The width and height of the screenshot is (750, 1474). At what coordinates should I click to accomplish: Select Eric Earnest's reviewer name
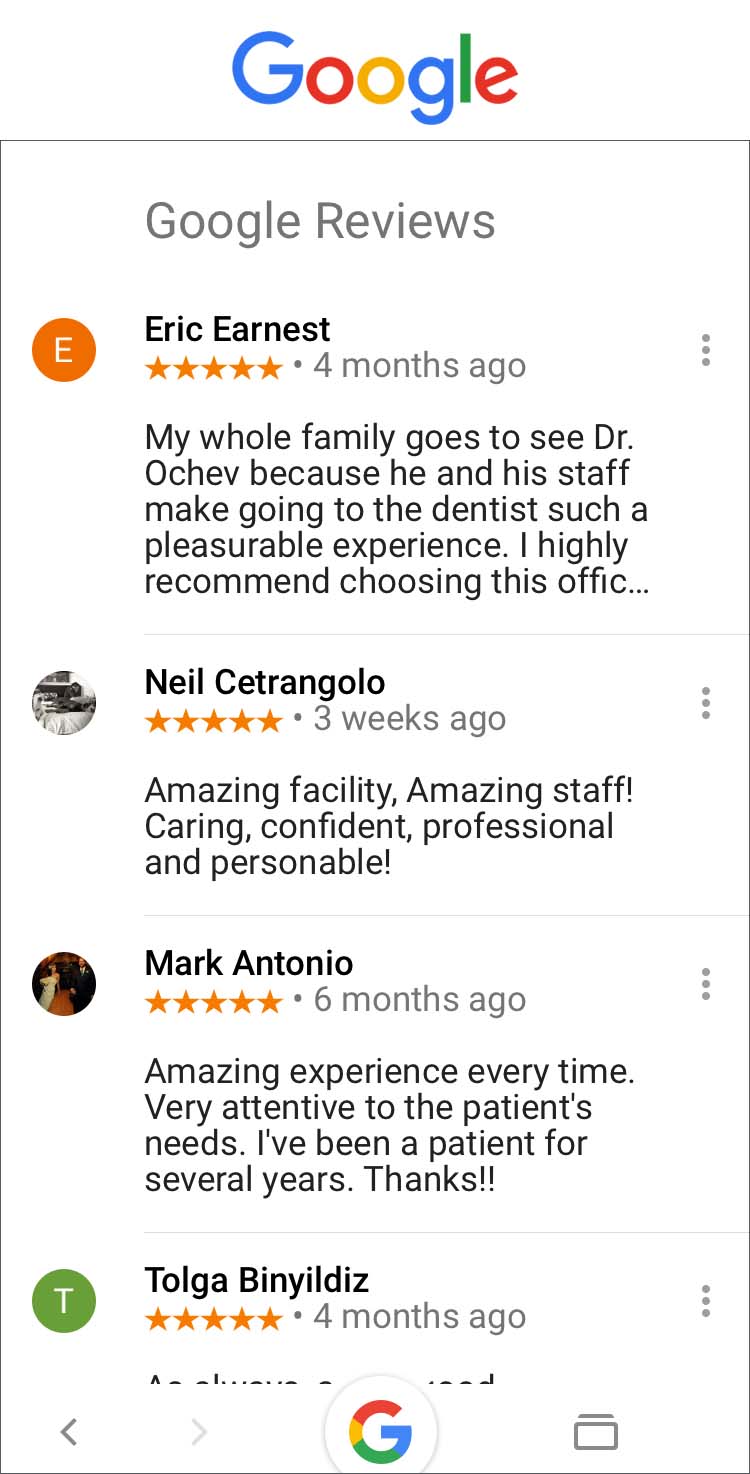237,329
